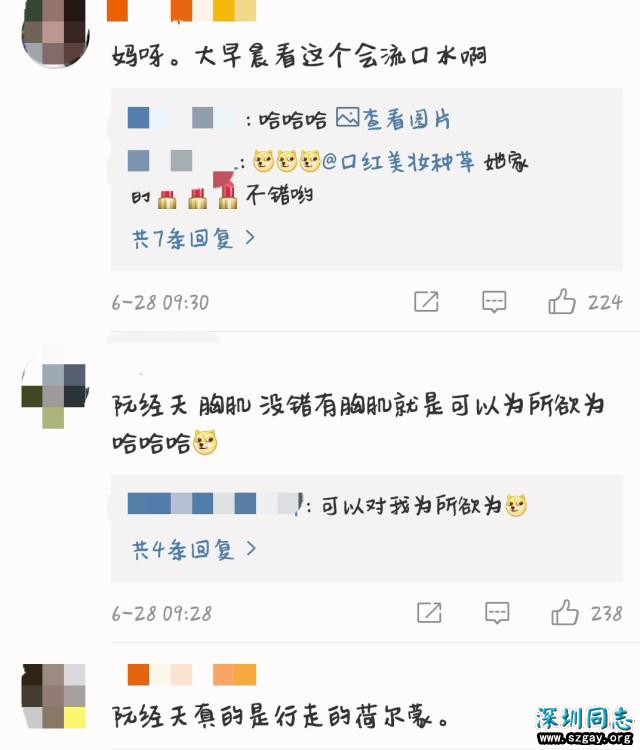Open avatar of the 妈呀 commenter
This screenshot has width=640, height=750.
[55, 32]
